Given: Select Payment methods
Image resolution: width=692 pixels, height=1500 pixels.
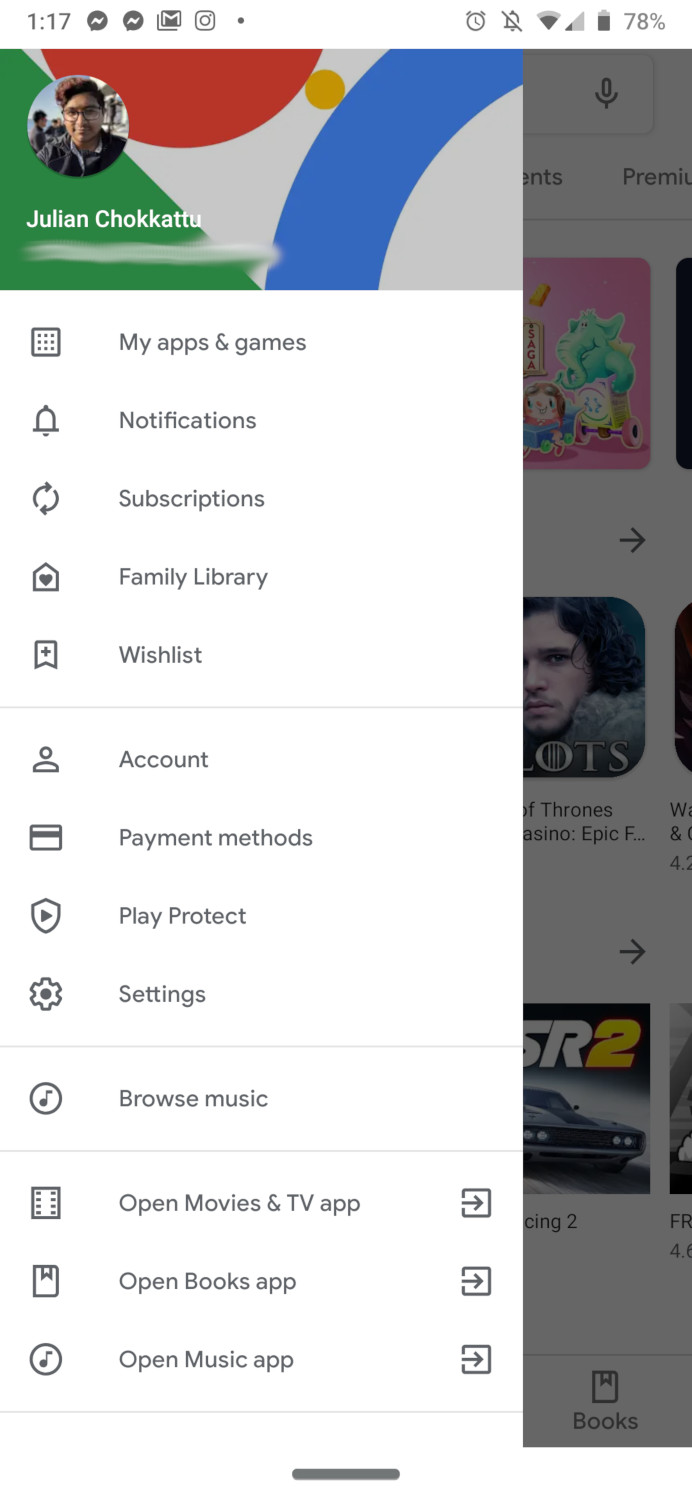Looking at the screenshot, I should click(261, 837).
